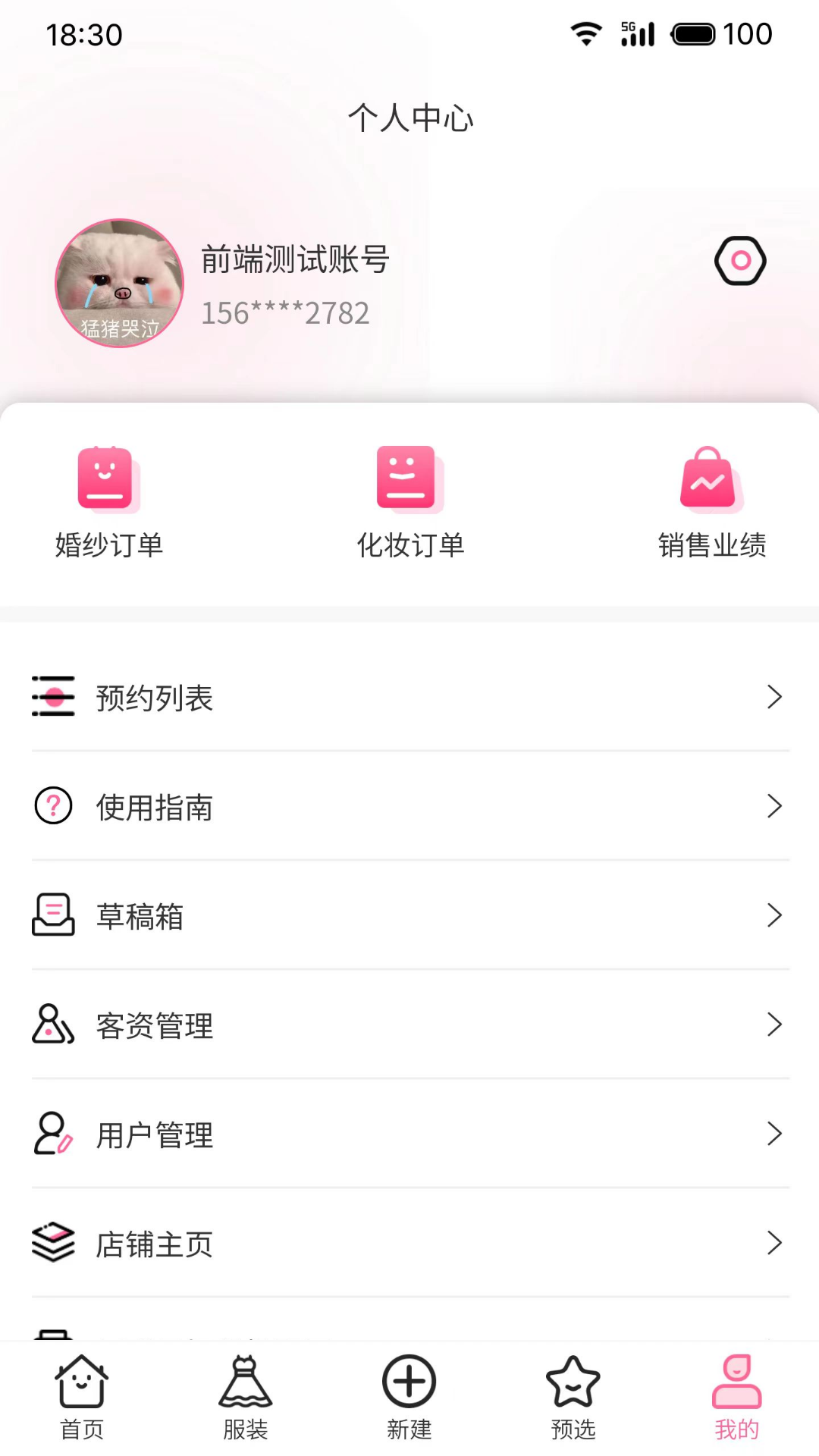Expand the 店铺主页 row chevron
The image size is (819, 1456).
point(774,1243)
